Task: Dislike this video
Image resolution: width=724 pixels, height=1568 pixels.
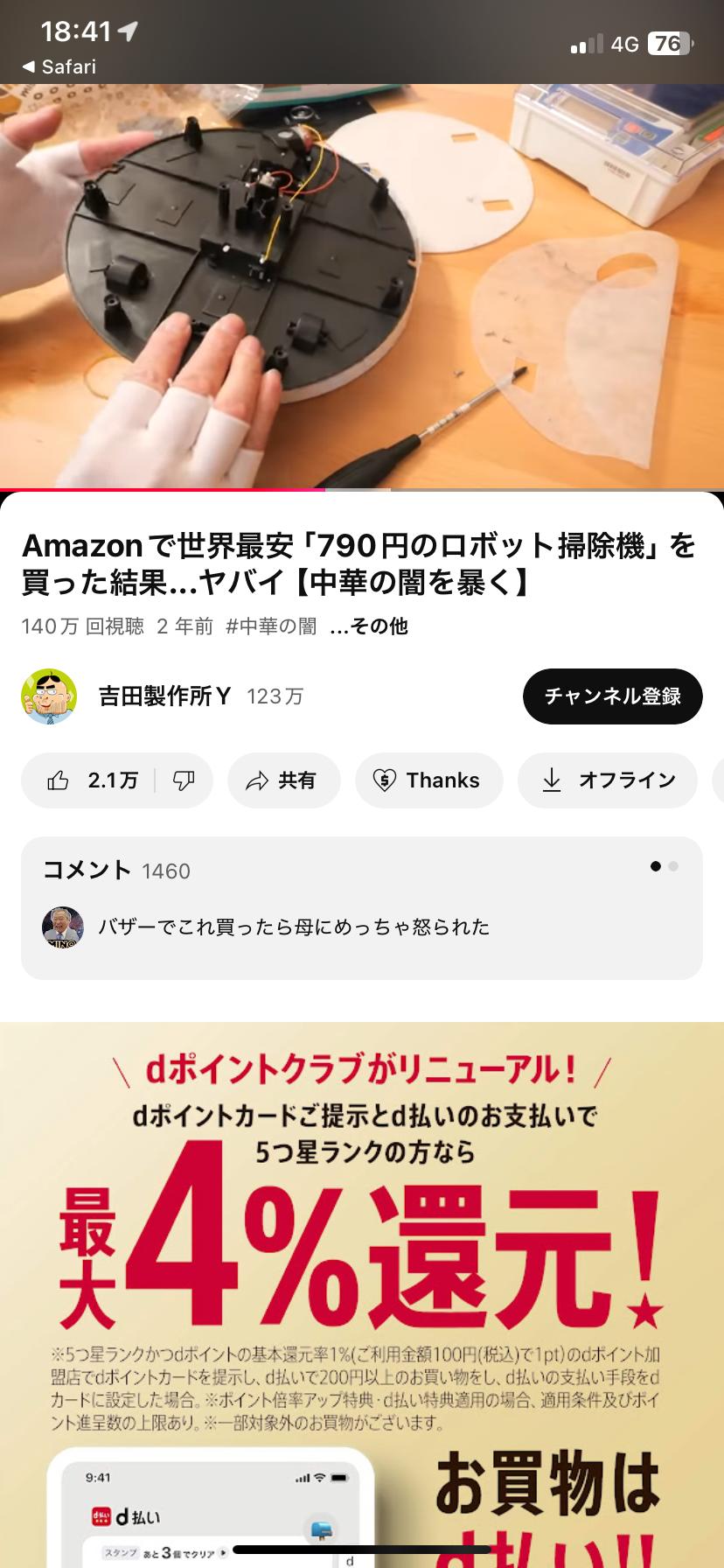Action: [184, 780]
